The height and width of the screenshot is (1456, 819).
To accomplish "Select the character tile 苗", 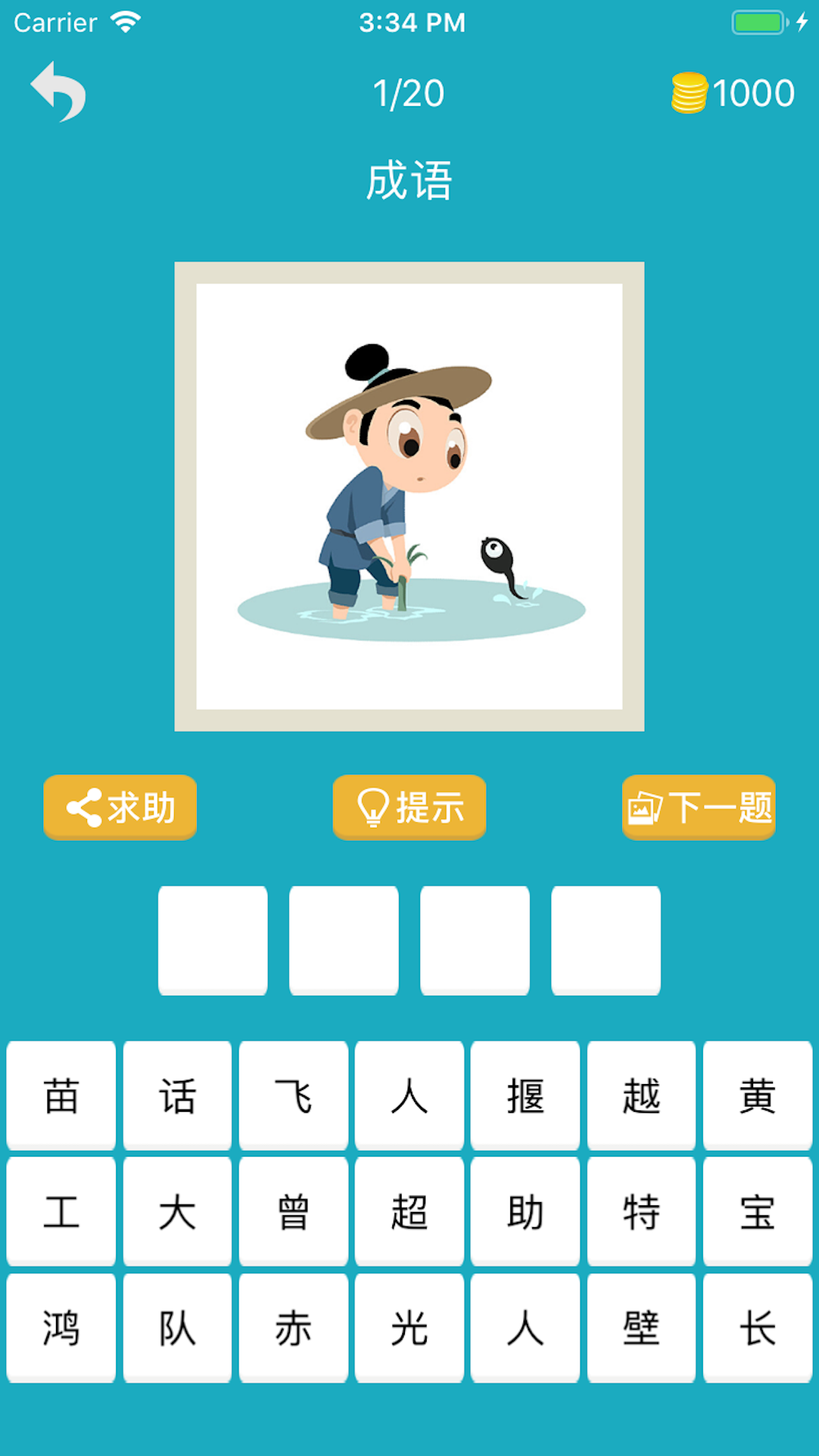I will point(61,1095).
